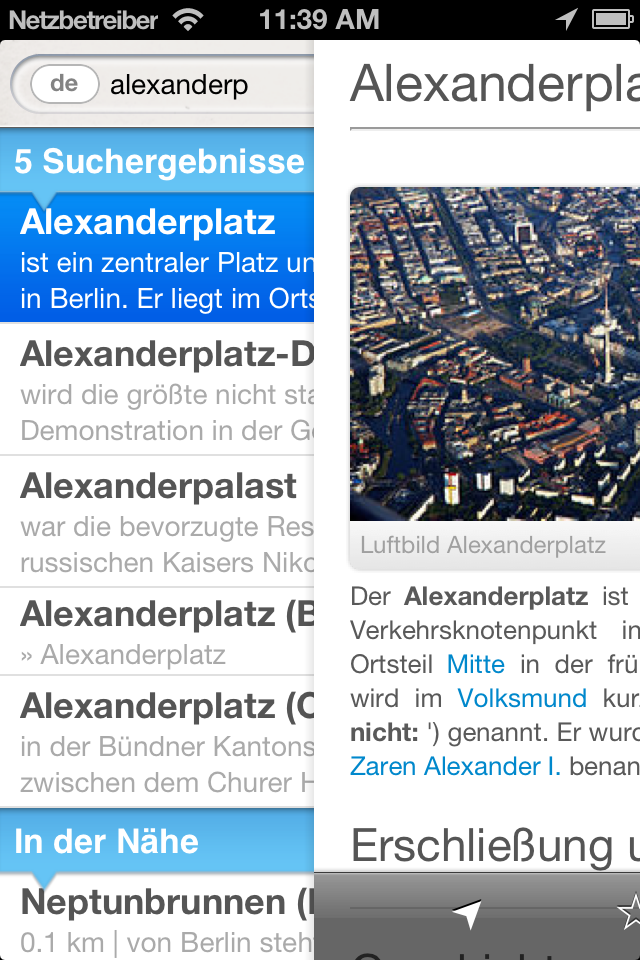Screen dimensions: 640x960
Task: Open the Zaren Alexander I. link
Action: coord(455,767)
